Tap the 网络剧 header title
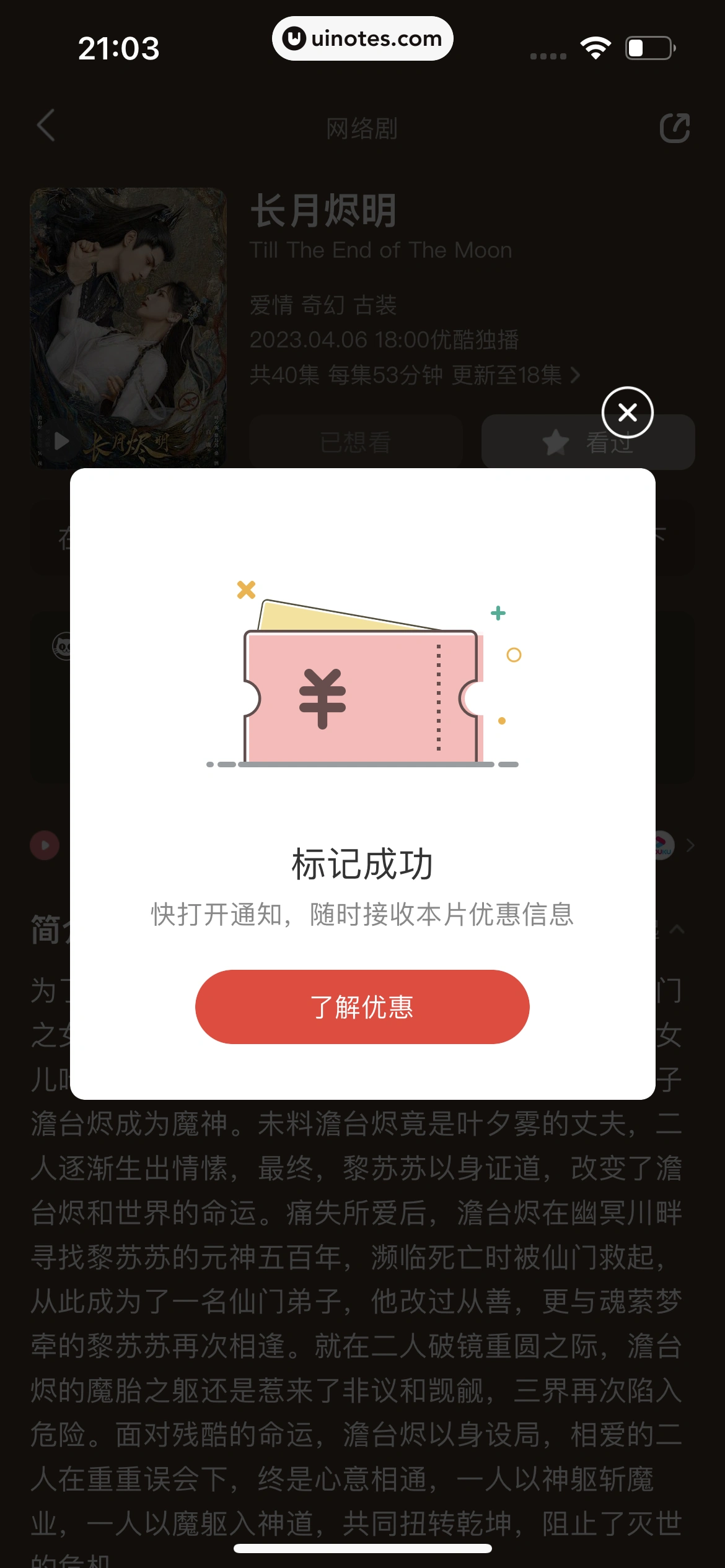 pyautogui.click(x=362, y=129)
